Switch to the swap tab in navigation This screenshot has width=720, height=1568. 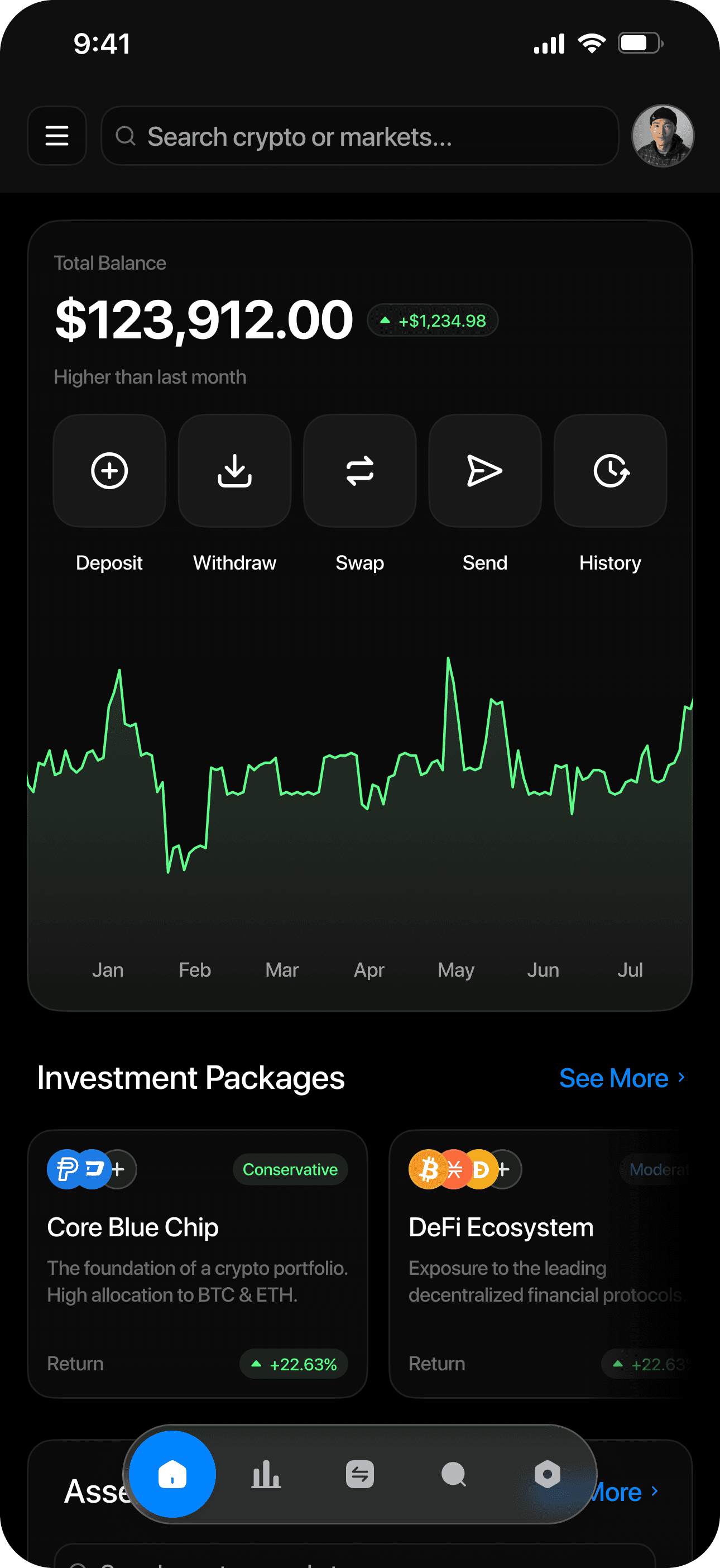point(359,1474)
